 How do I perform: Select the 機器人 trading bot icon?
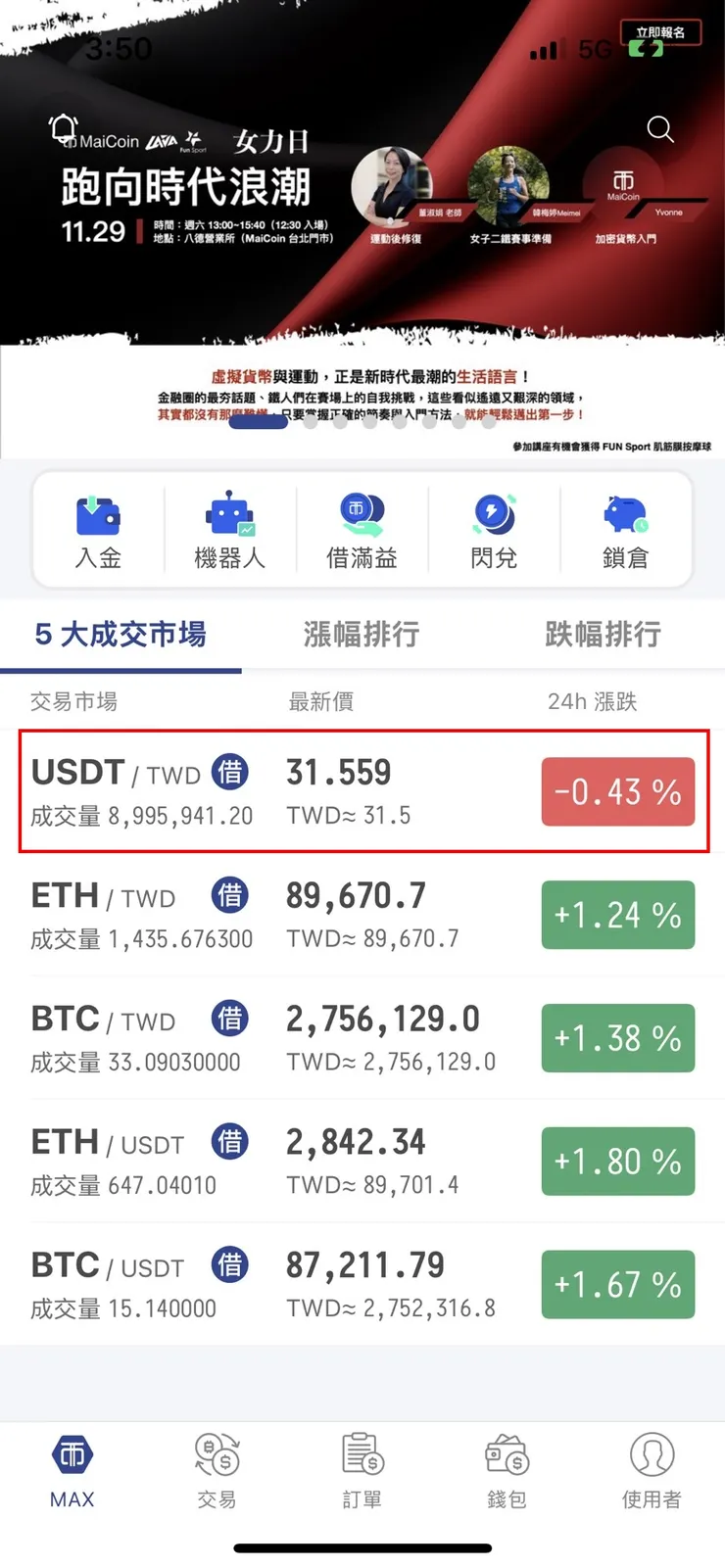click(229, 529)
